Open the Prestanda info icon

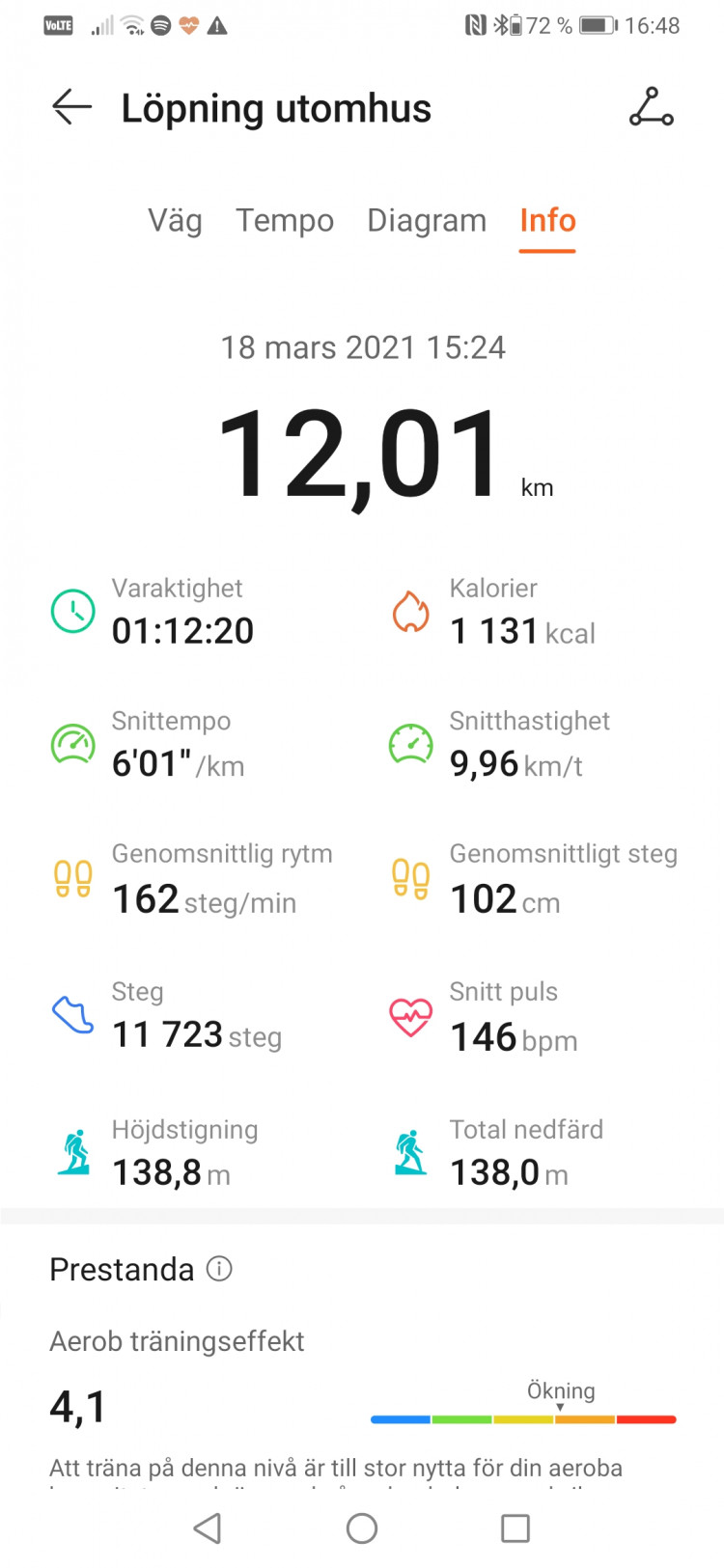(220, 1269)
